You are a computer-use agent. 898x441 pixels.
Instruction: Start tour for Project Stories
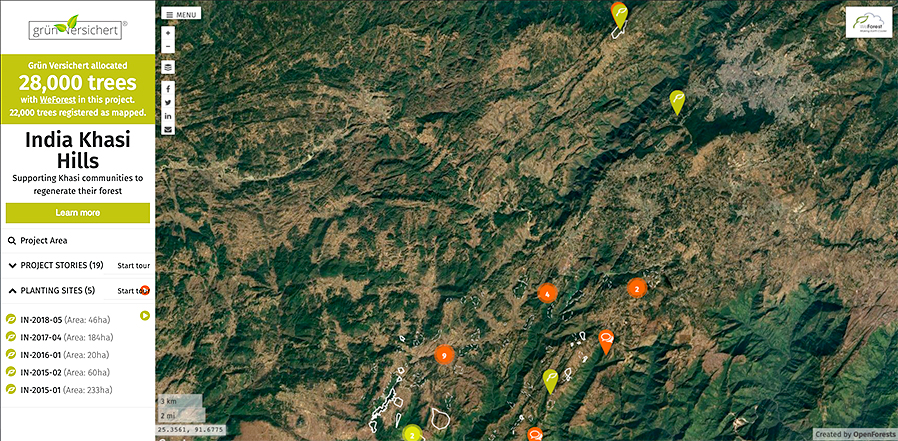(133, 266)
